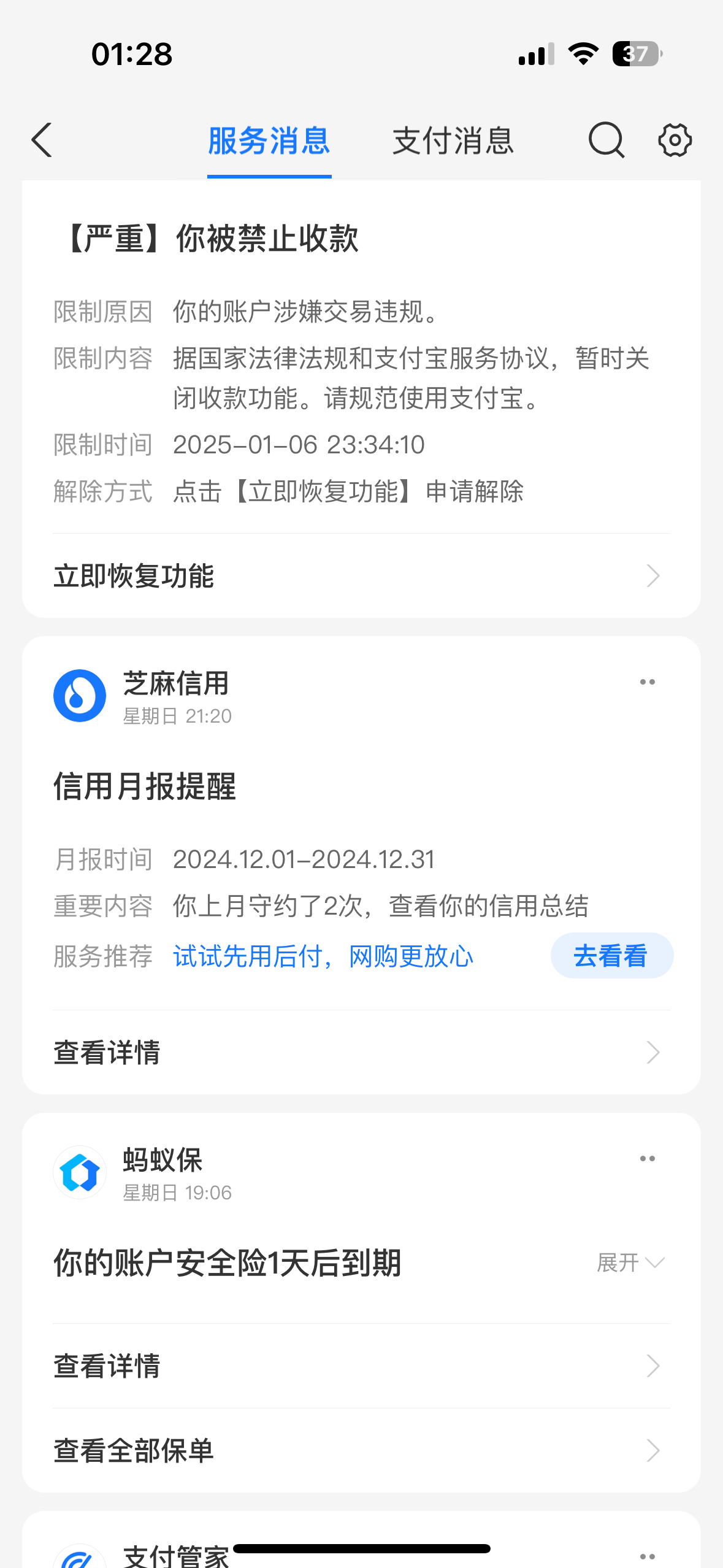Go back using the top-left arrow
The width and height of the screenshot is (723, 1568).
42,140
